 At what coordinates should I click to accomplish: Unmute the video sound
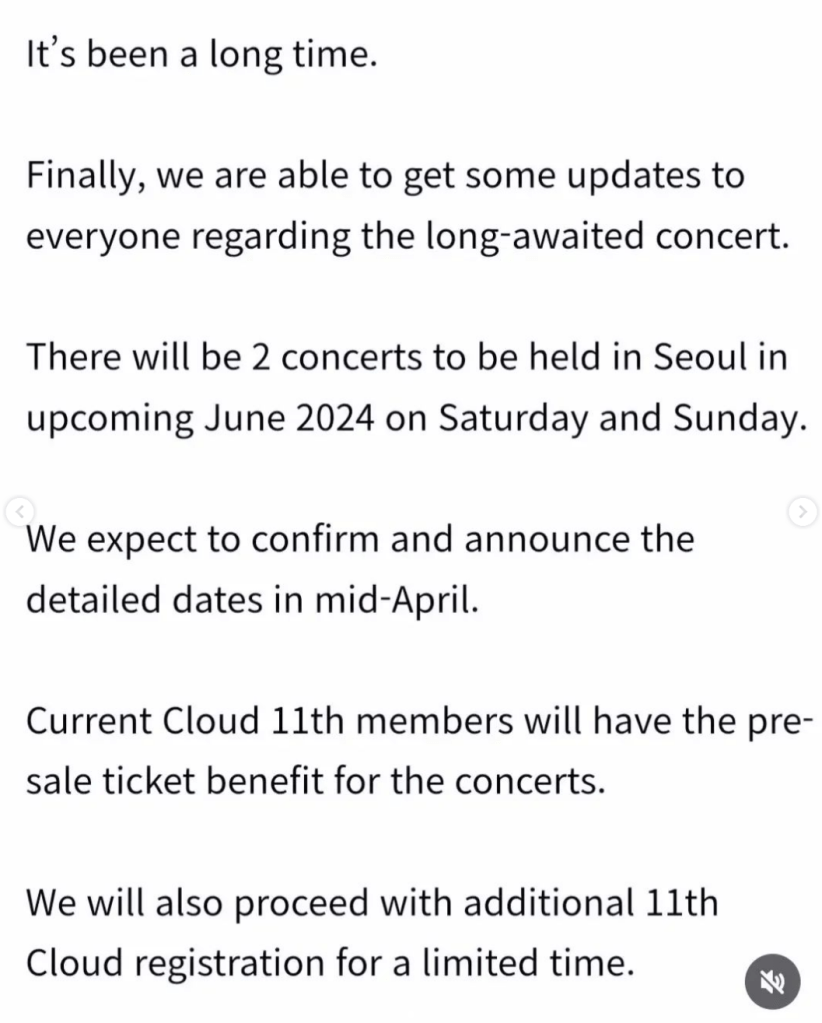pyautogui.click(x=772, y=981)
